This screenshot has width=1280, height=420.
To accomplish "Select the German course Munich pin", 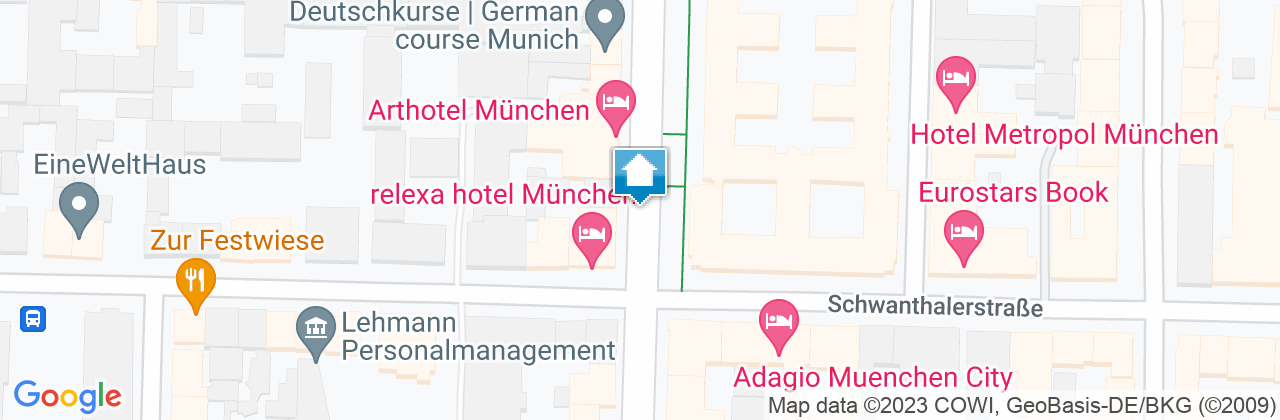I will pos(604,20).
